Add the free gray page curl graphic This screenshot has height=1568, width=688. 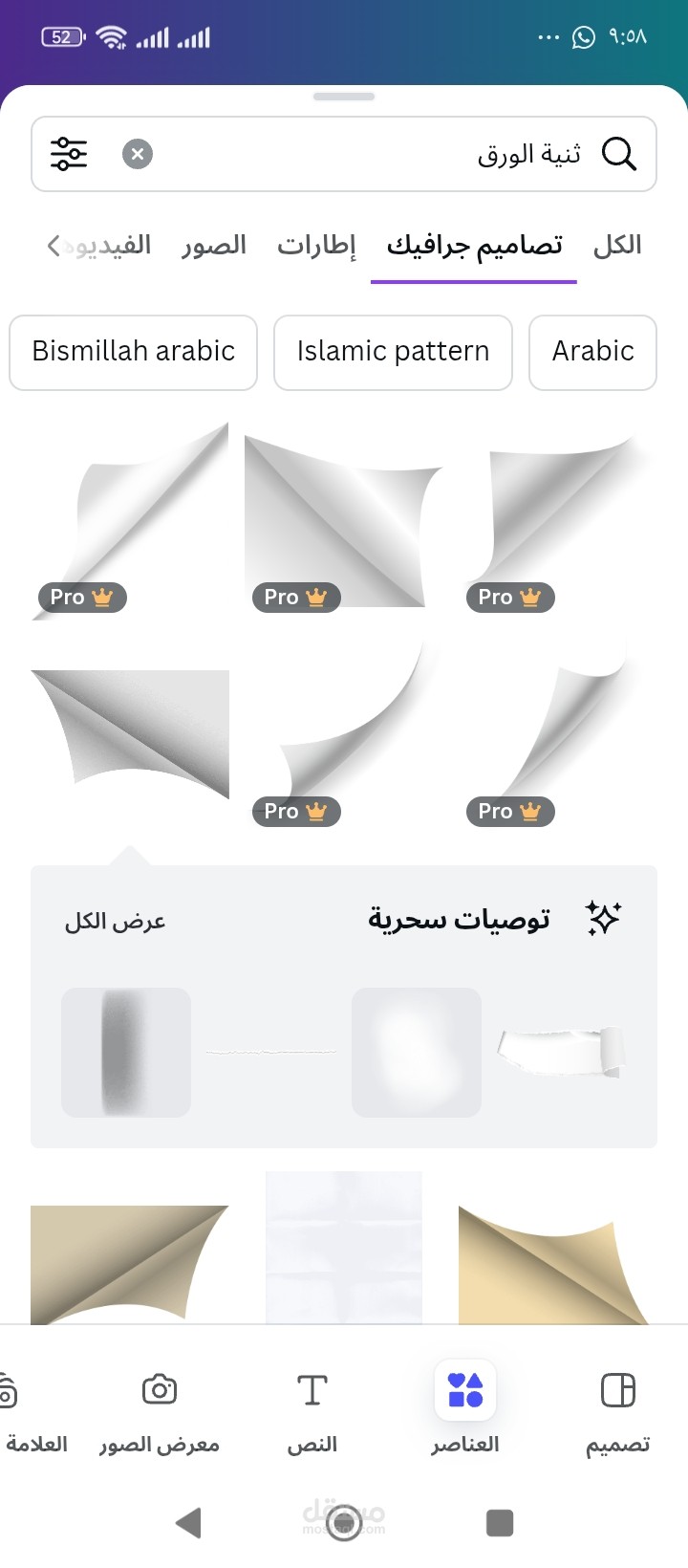[x=130, y=731]
